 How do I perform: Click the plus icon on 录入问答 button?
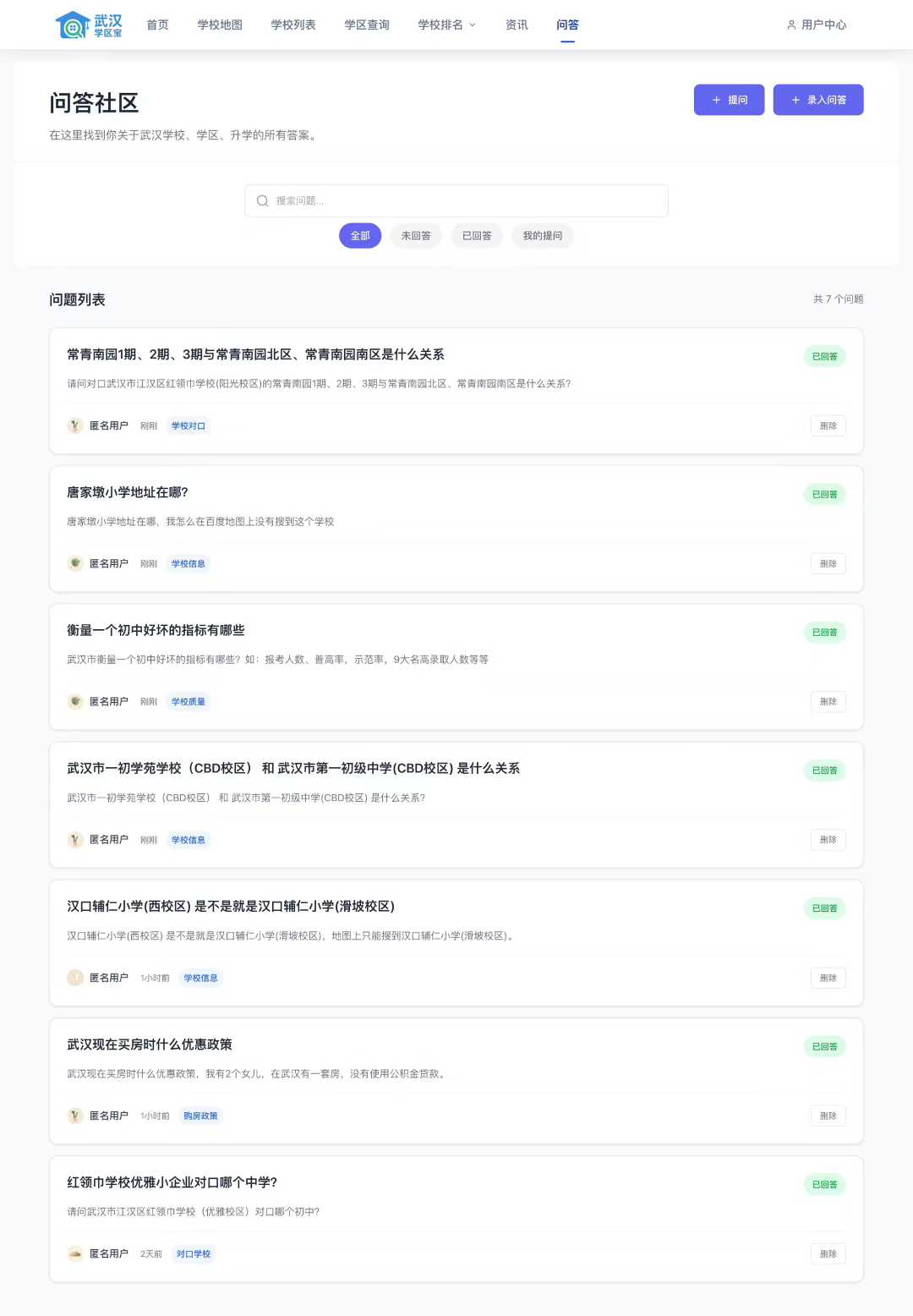click(794, 100)
